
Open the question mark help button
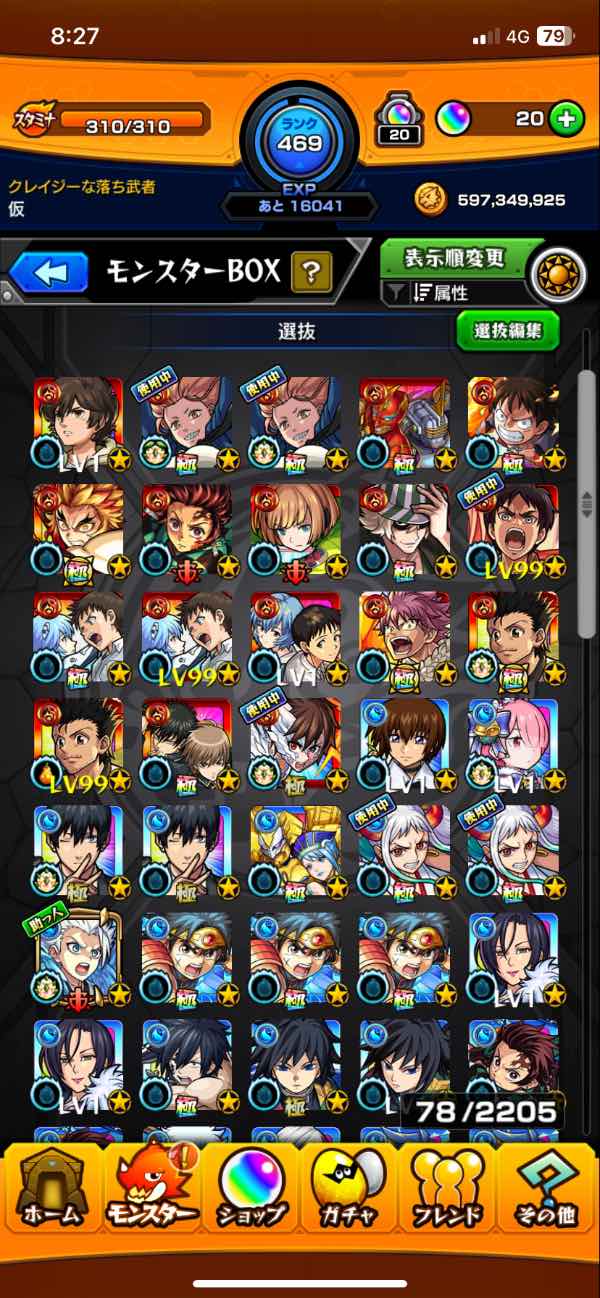(311, 271)
